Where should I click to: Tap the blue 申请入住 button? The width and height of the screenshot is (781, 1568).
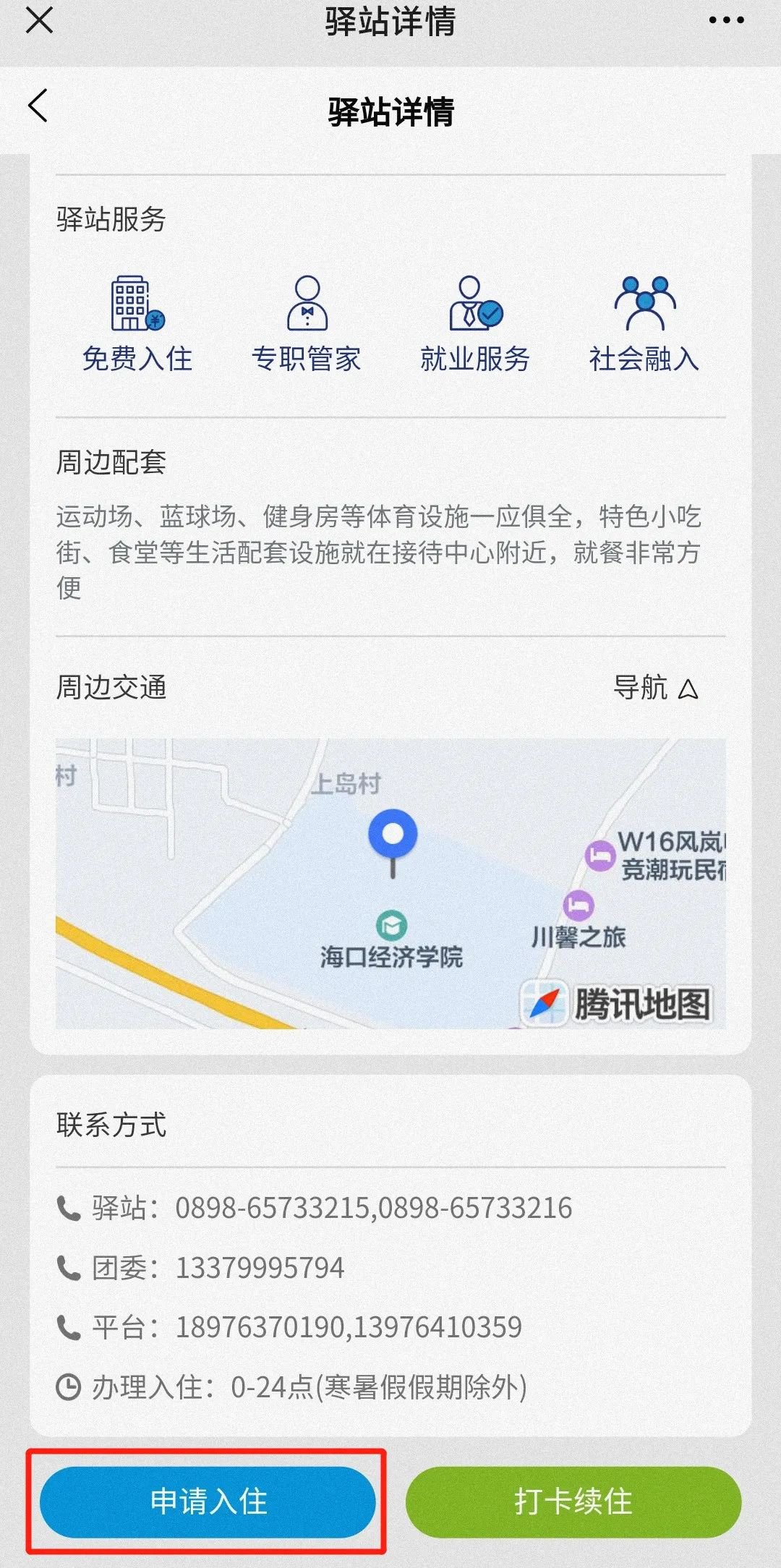208,1502
